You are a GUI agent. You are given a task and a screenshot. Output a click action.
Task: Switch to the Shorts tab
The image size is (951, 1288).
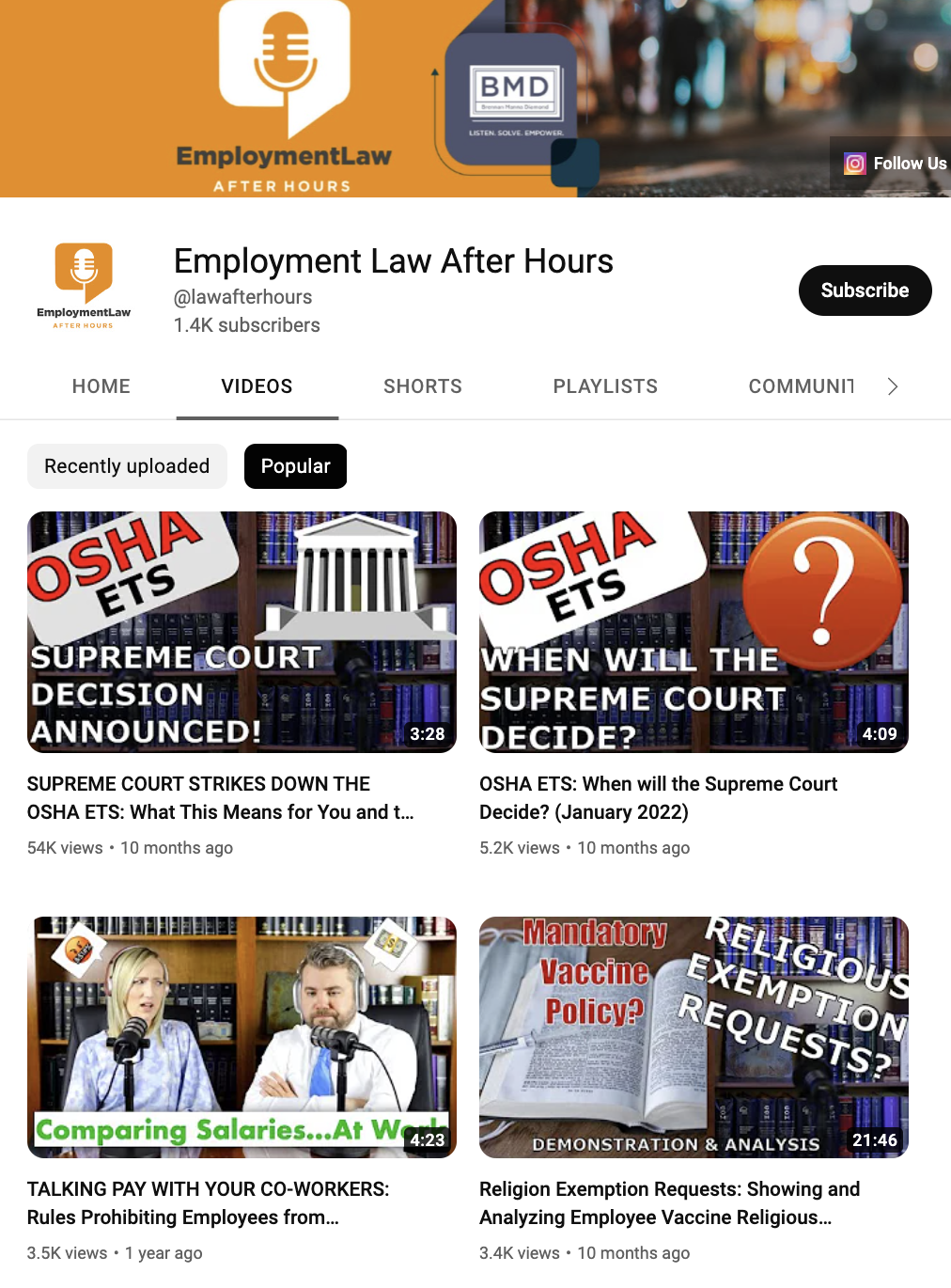[422, 386]
